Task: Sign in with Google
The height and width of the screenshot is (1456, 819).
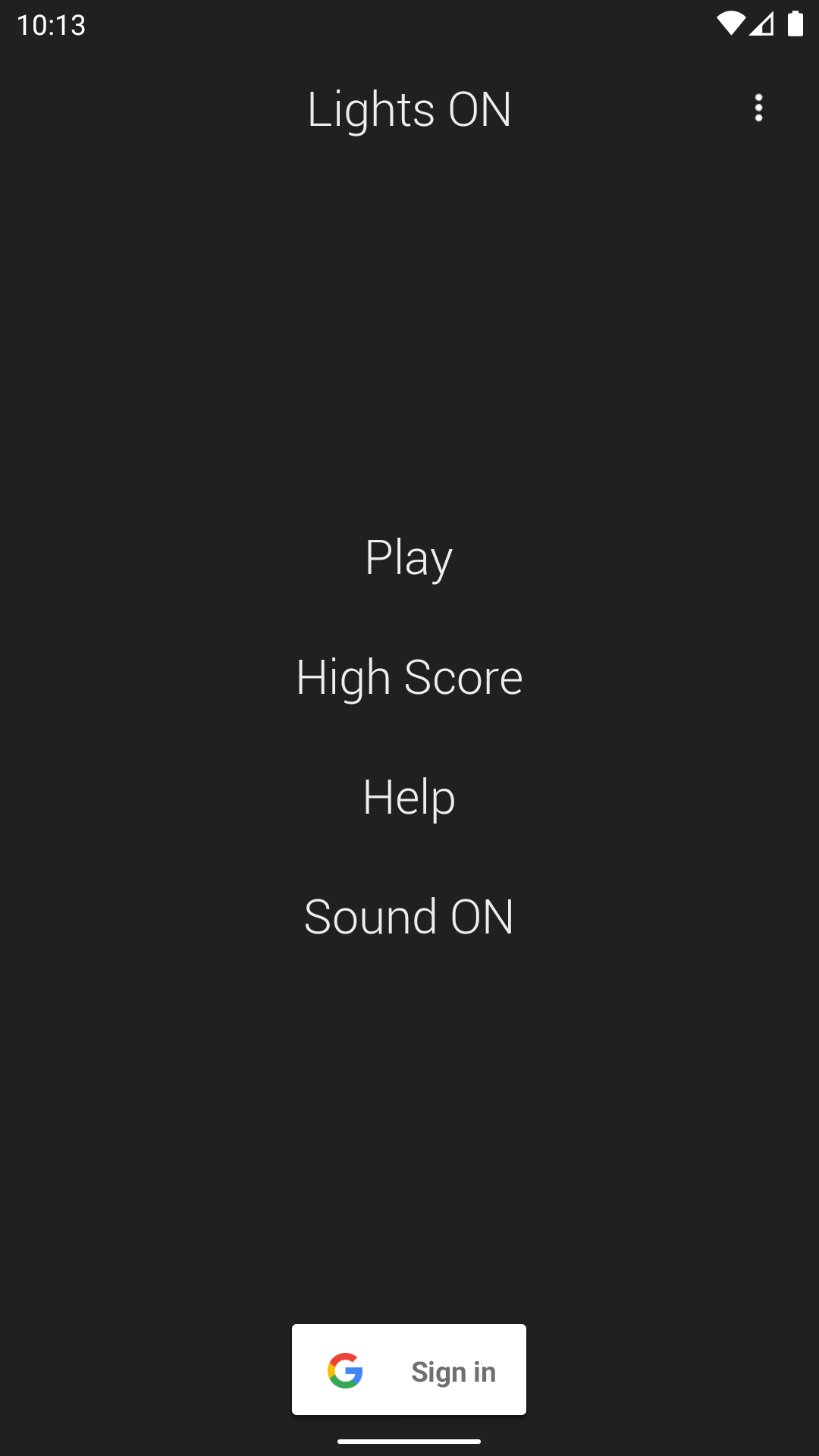Action: coord(409,1370)
